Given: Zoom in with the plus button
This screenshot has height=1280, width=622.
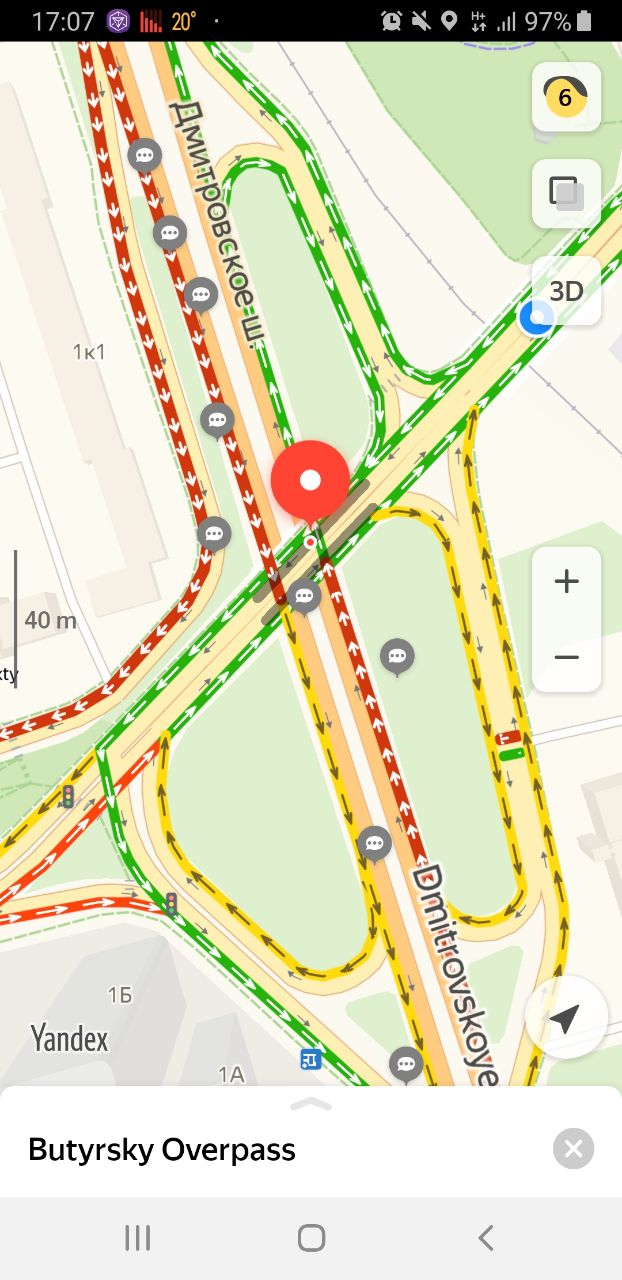Looking at the screenshot, I should [566, 582].
